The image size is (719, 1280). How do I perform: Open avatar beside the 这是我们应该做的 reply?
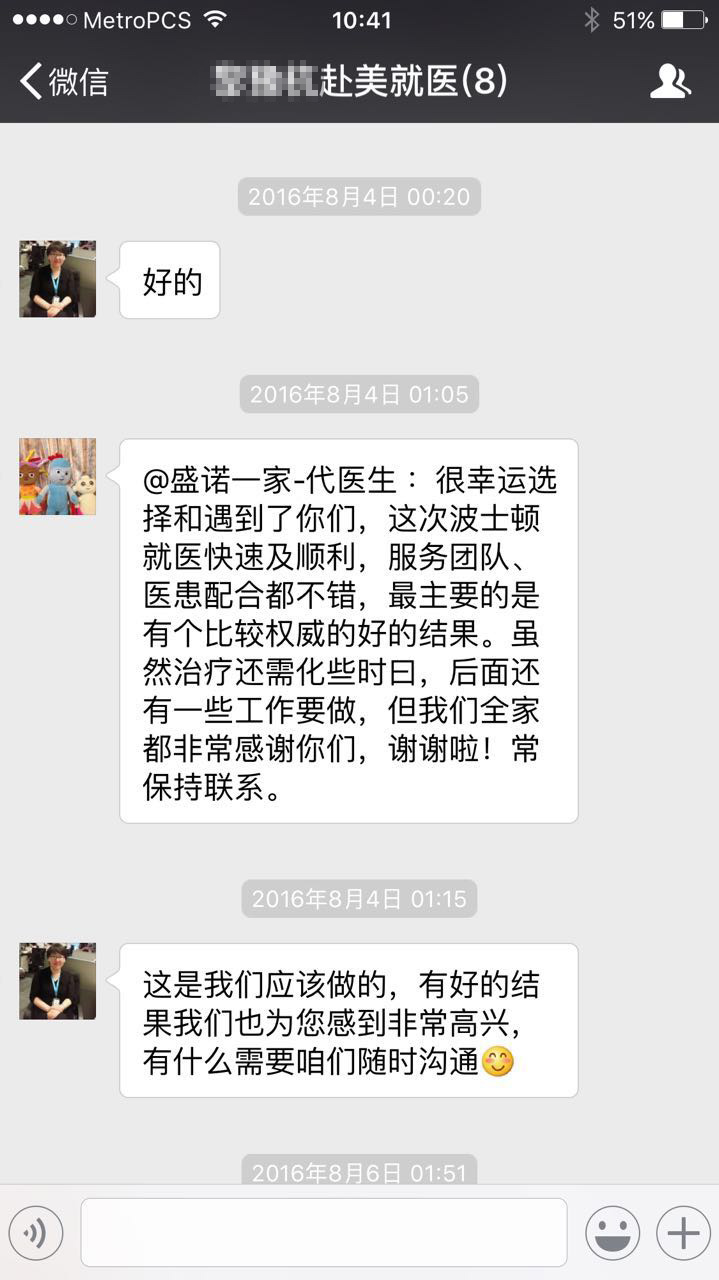coord(58,981)
